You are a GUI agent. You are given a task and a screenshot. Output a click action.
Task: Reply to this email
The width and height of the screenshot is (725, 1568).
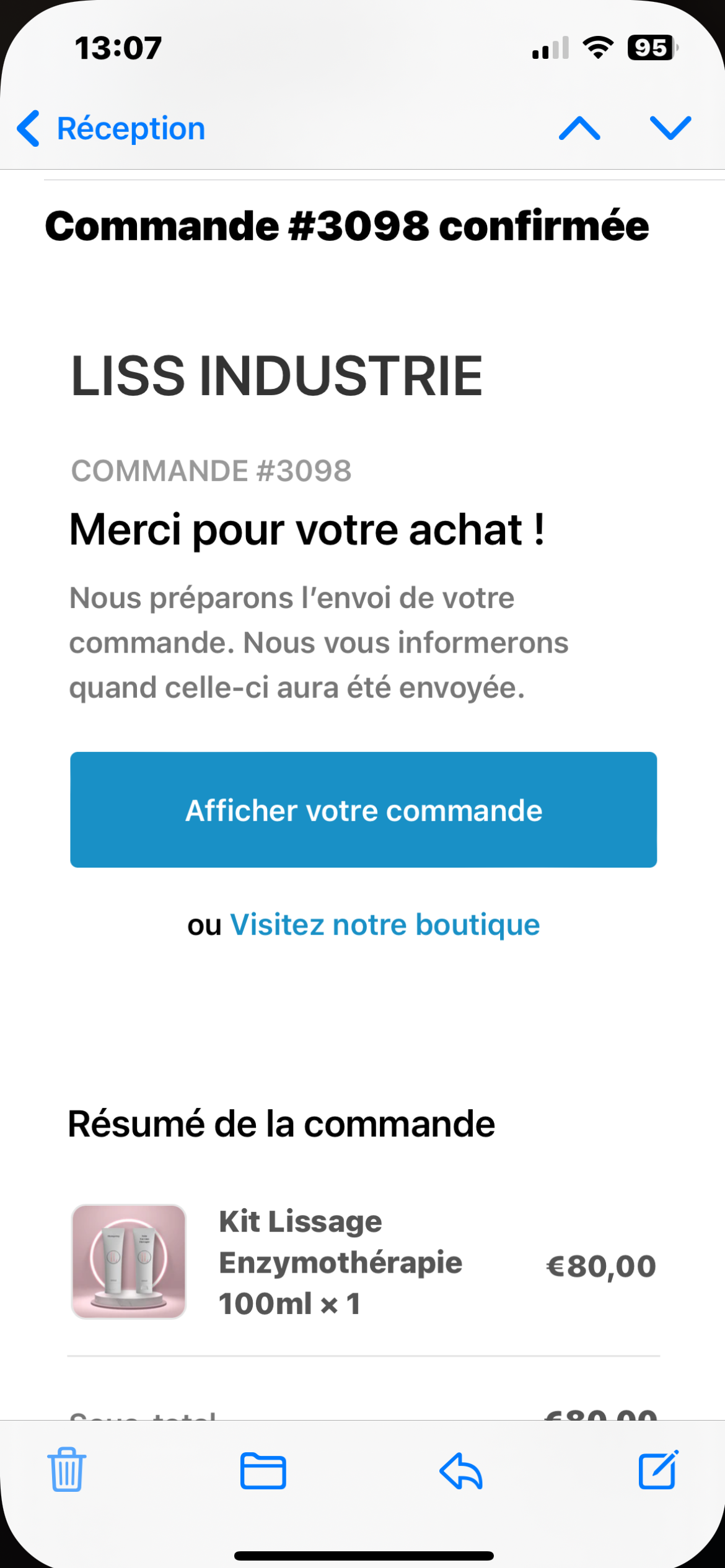461,1470
